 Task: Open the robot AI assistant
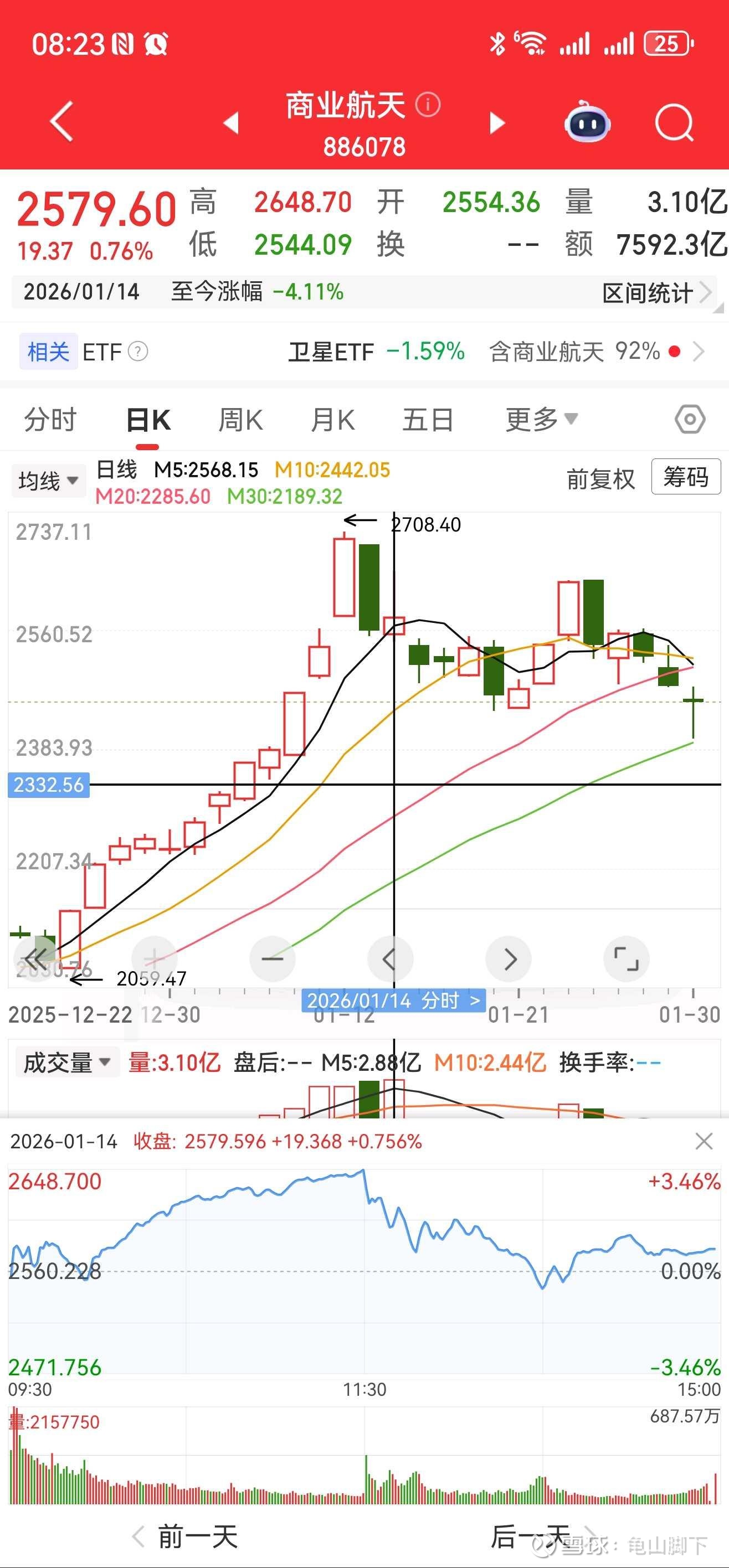(587, 123)
